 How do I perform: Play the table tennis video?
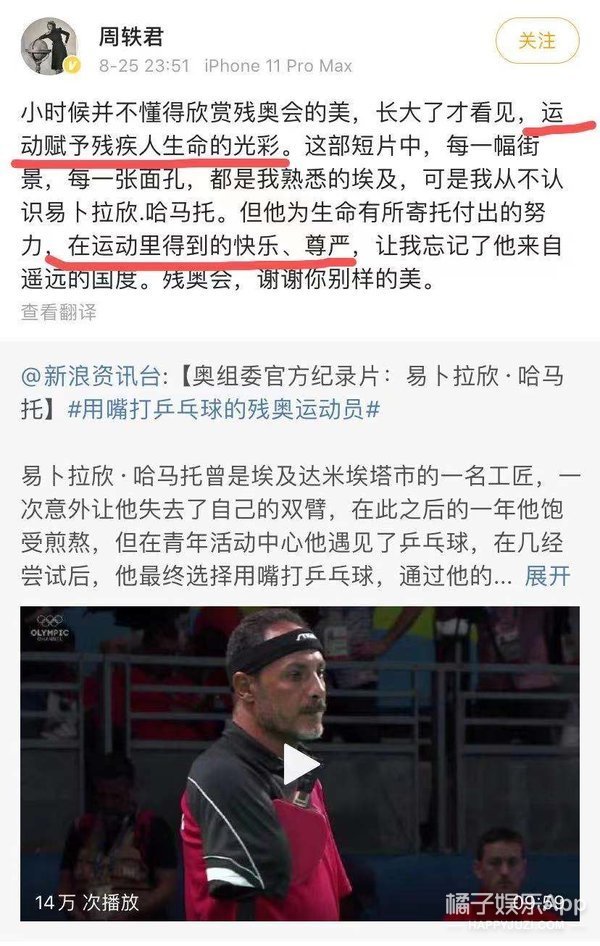(299, 765)
